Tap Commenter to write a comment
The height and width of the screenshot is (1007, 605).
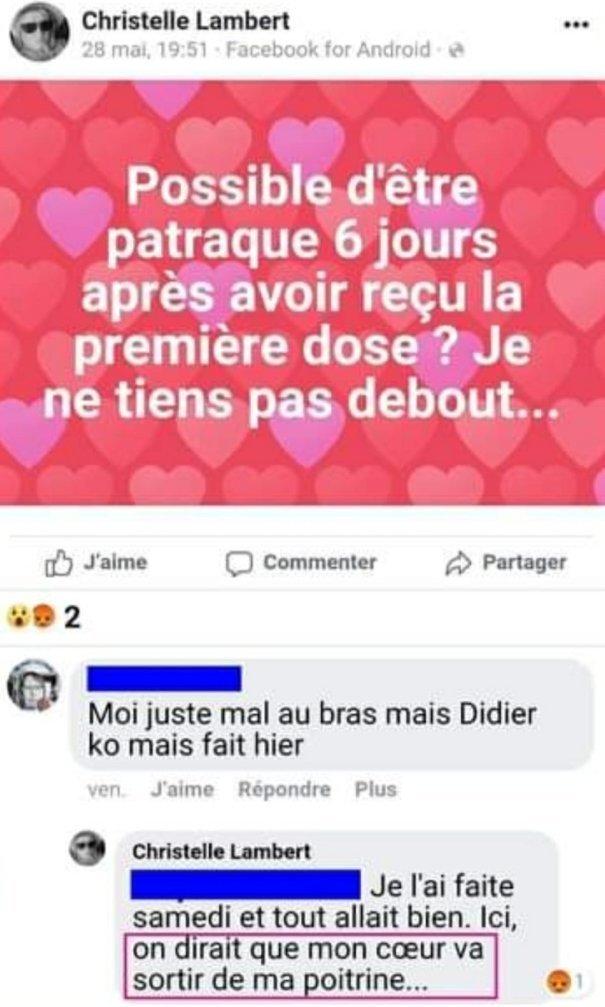pos(301,563)
